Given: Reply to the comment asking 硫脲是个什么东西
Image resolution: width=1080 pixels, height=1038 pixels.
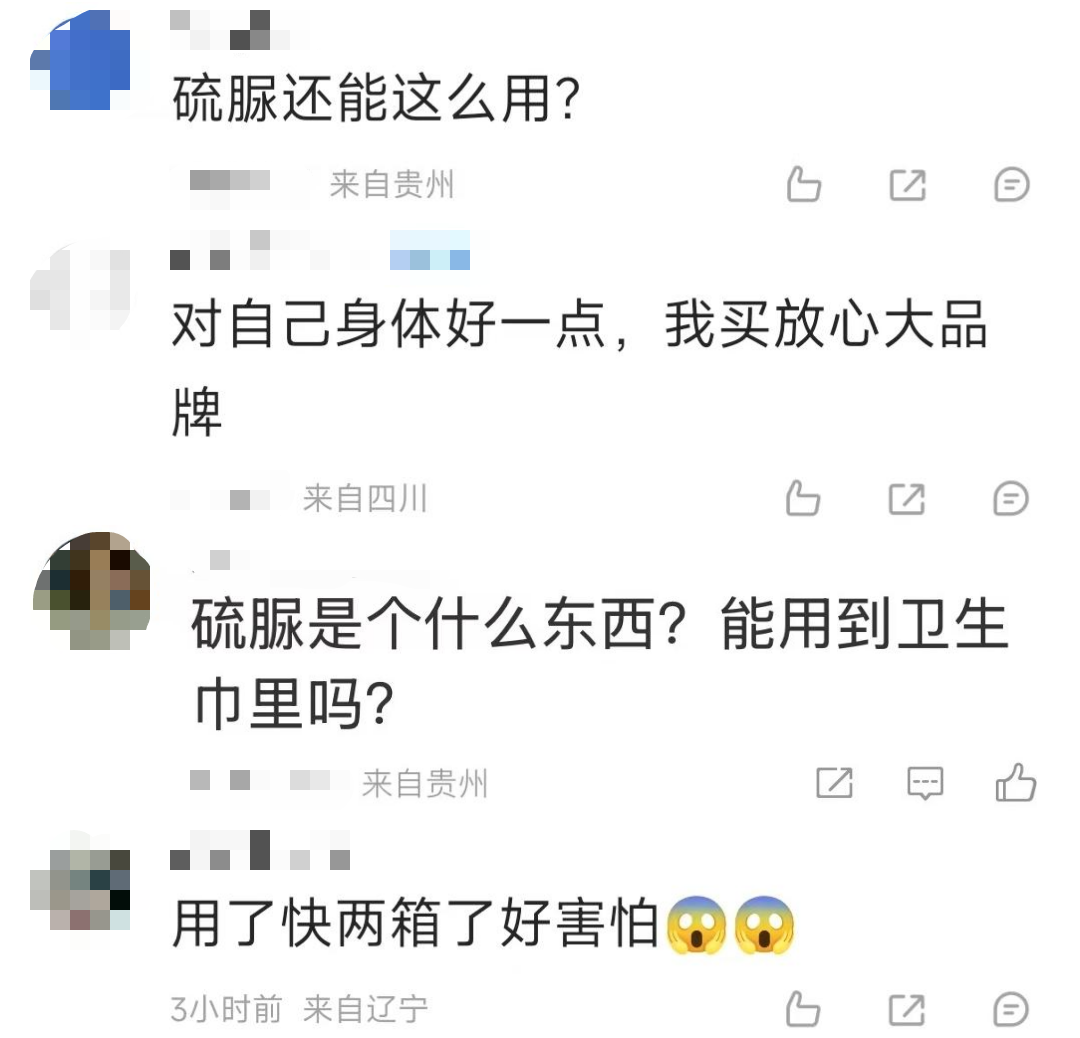Looking at the screenshot, I should click(925, 783).
